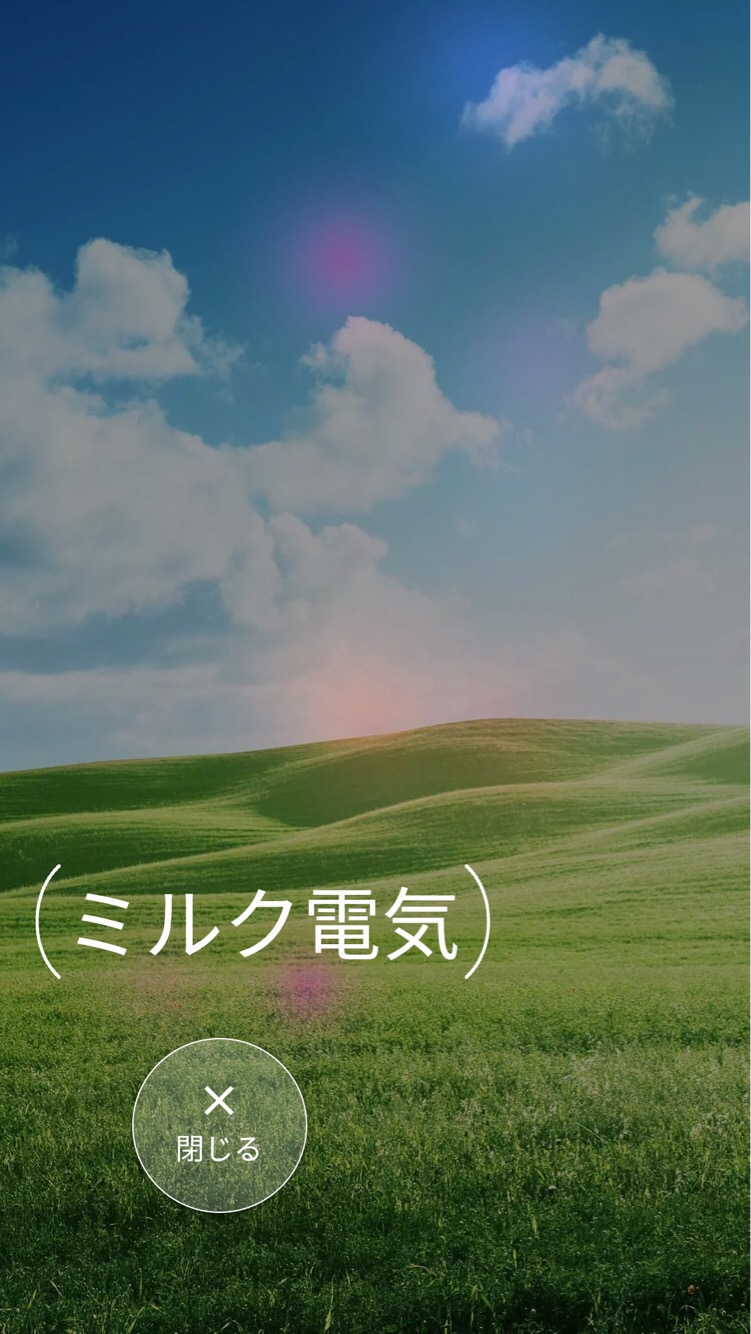Close the ミルク電気 overlay with 閉じる
751x1334 pixels.
[x=219, y=1125]
